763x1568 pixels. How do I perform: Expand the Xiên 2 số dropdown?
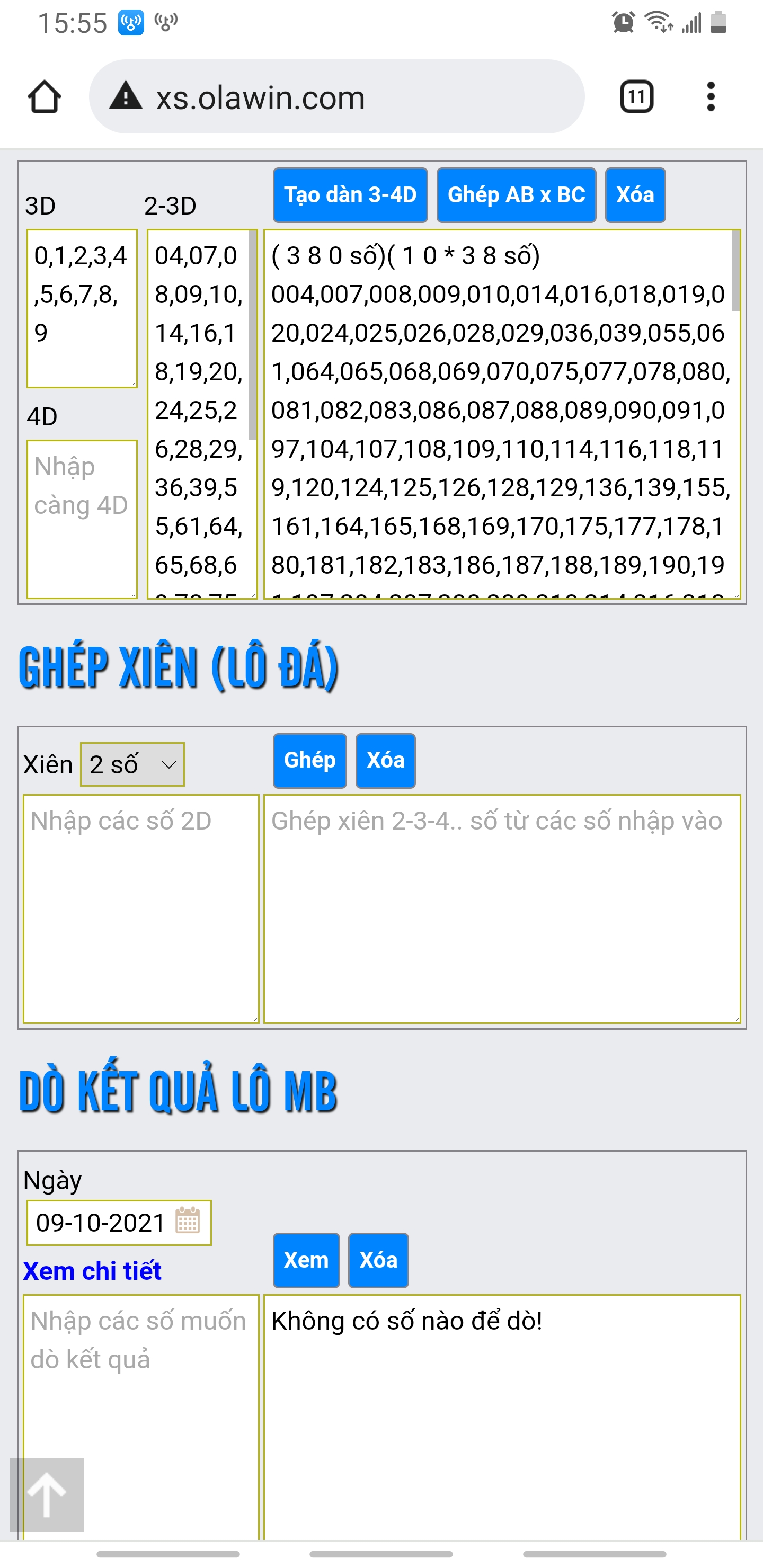[x=132, y=764]
